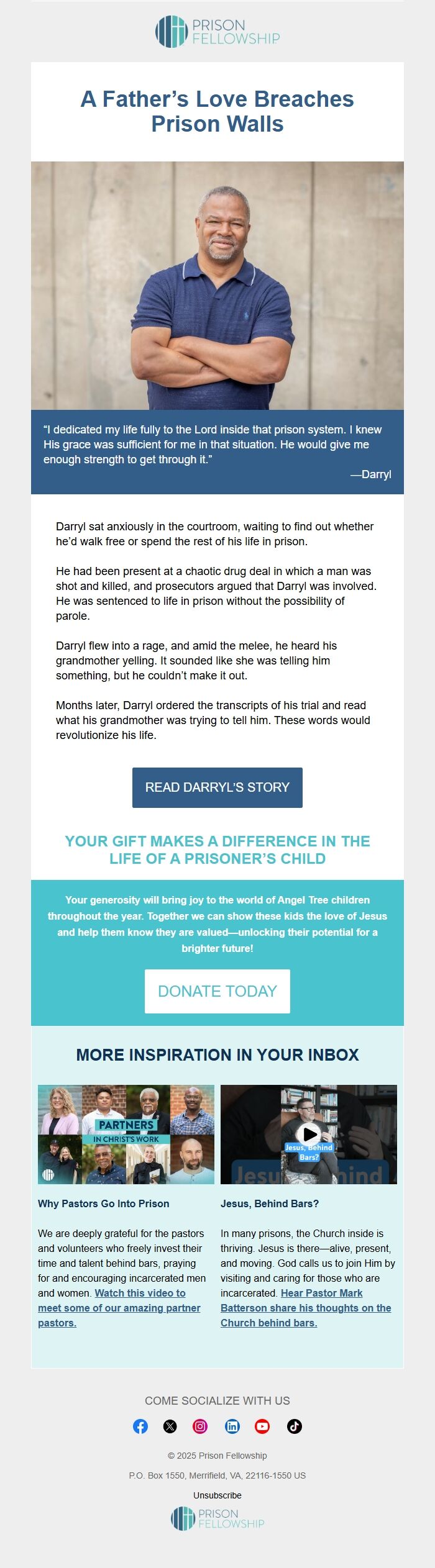Open the X social profile

(170, 1426)
